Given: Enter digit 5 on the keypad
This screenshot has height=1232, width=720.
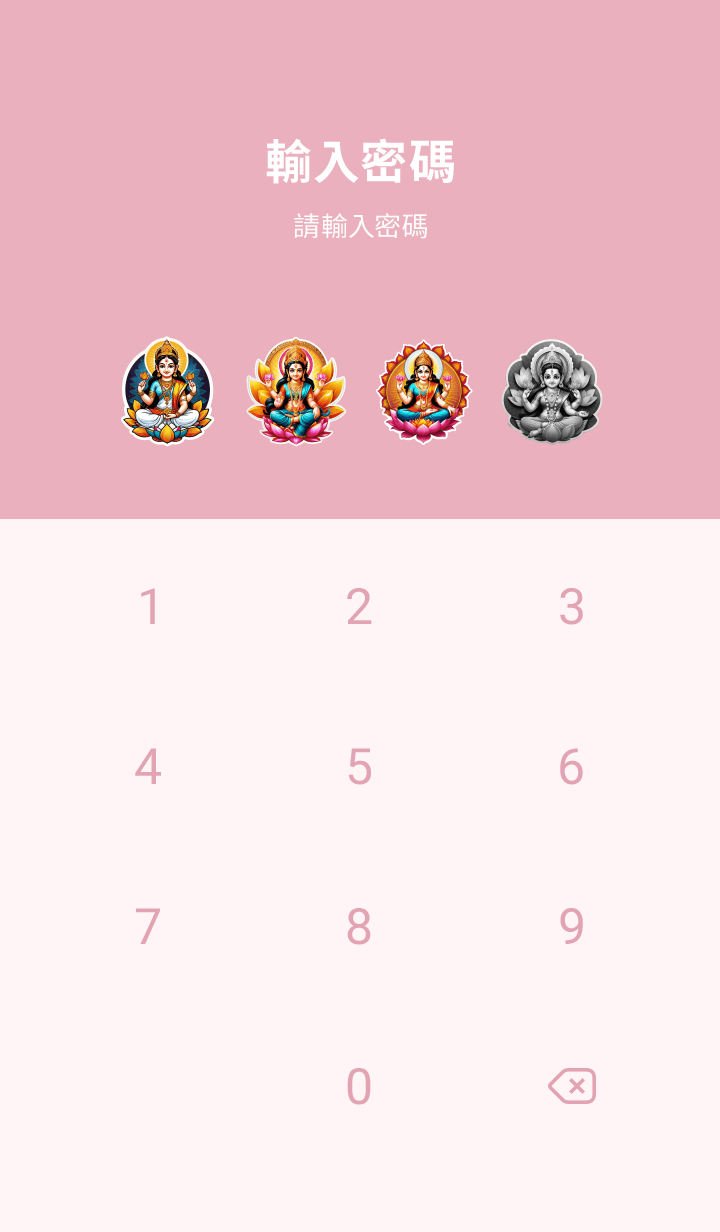Looking at the screenshot, I should pos(359,767).
